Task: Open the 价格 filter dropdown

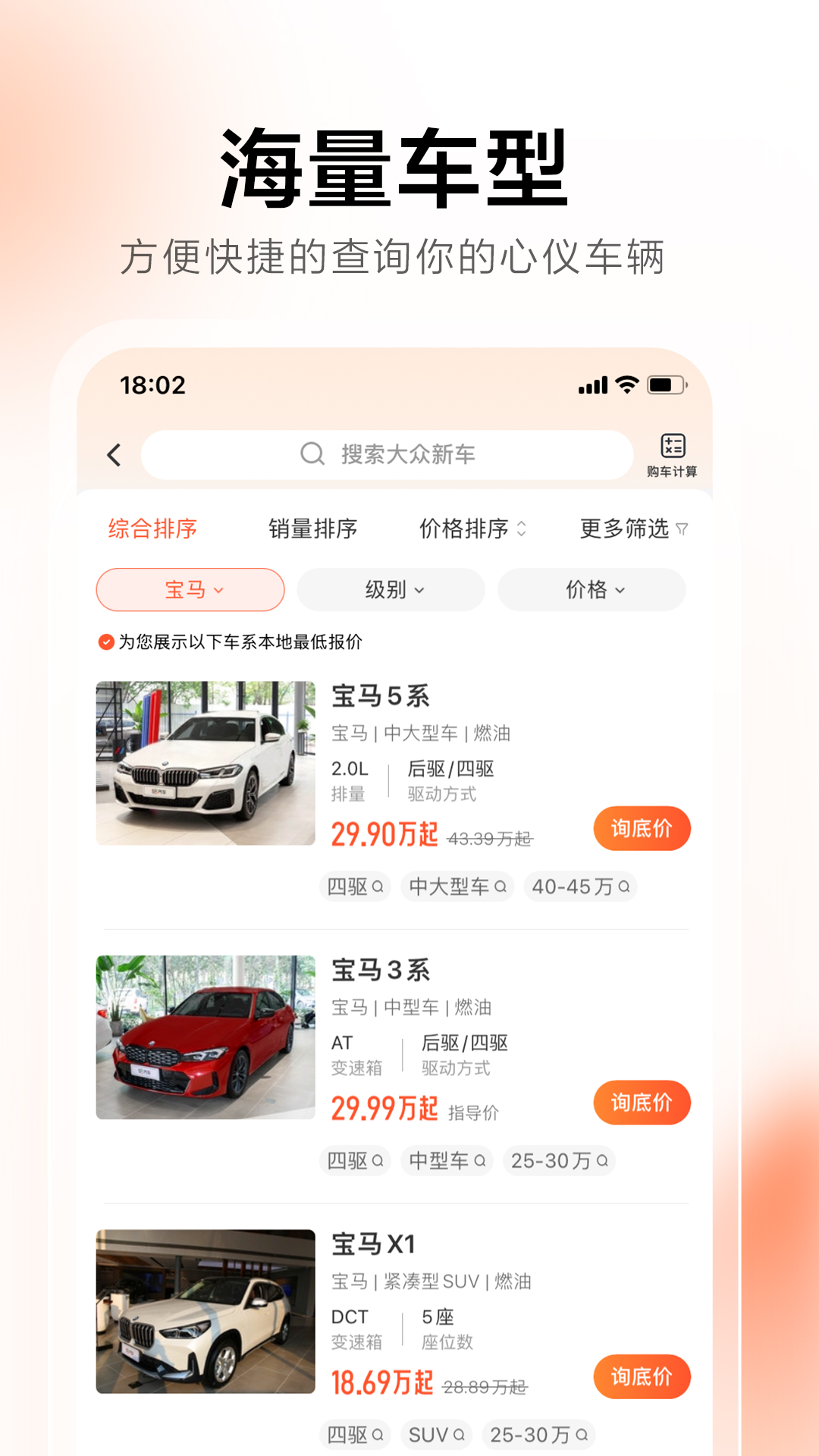Action: pyautogui.click(x=592, y=589)
